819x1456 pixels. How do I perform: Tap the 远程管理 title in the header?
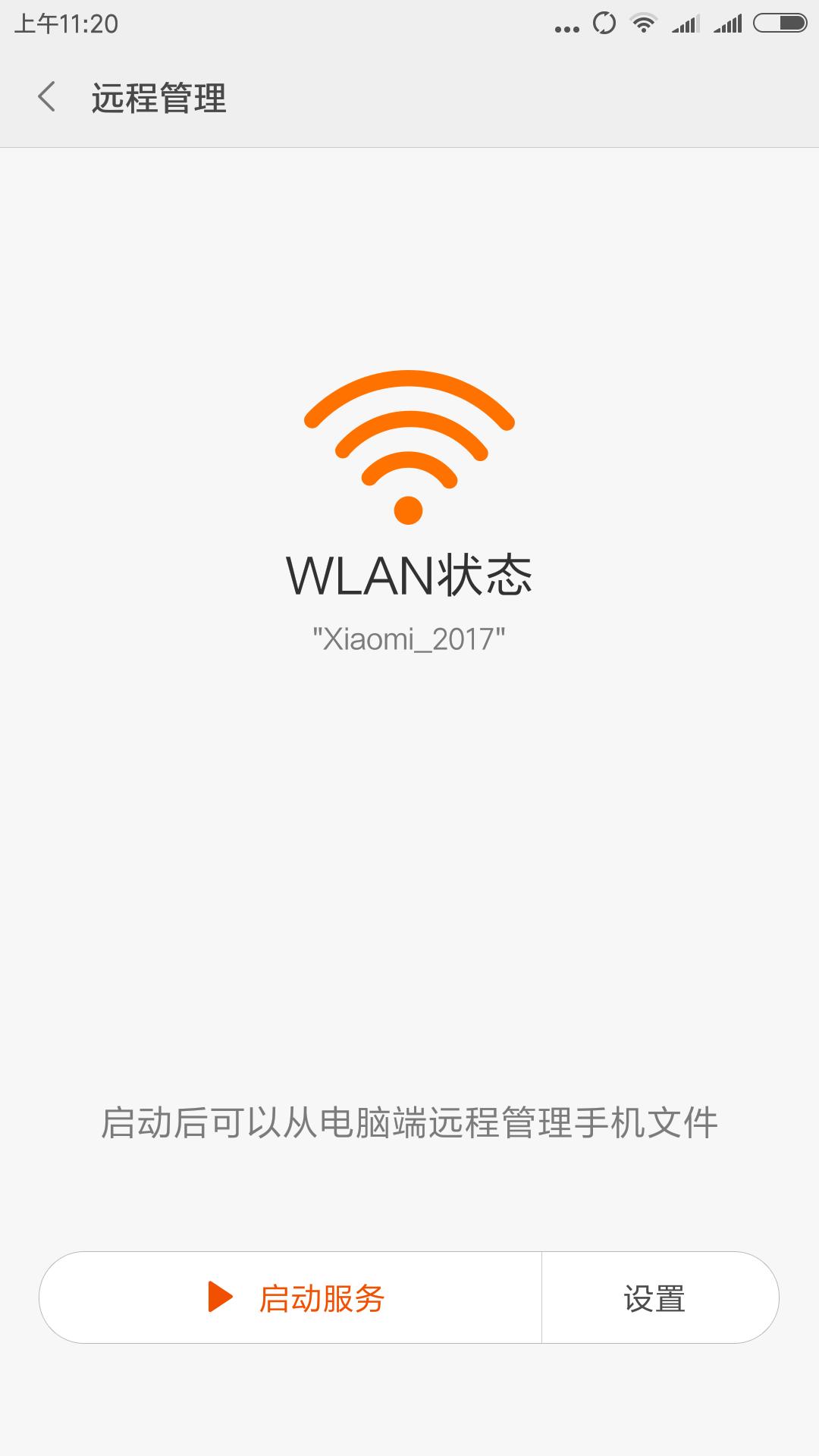(157, 97)
